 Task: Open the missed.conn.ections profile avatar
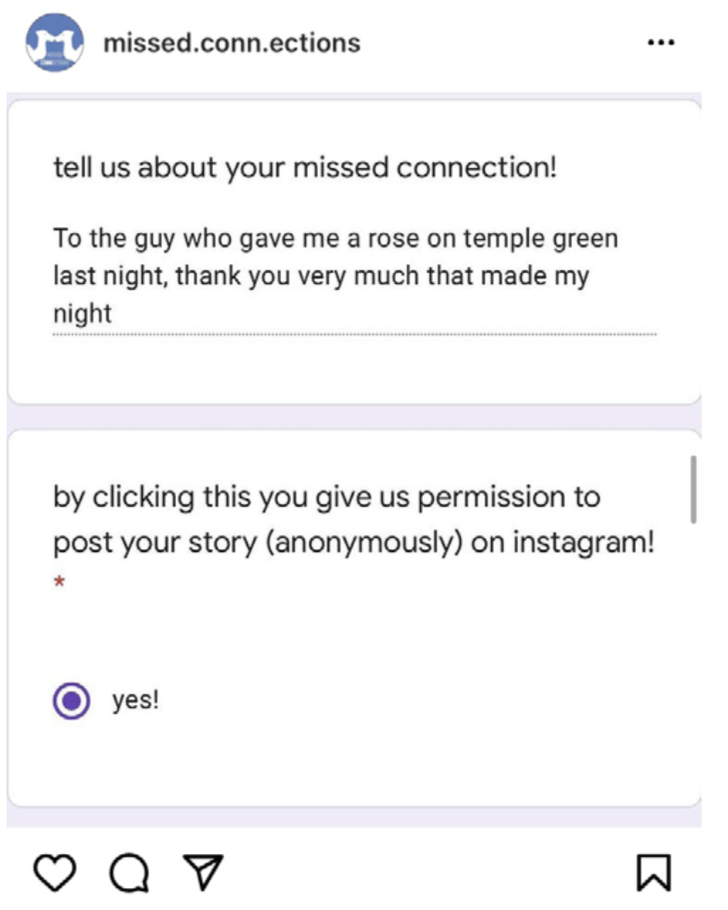tap(53, 43)
